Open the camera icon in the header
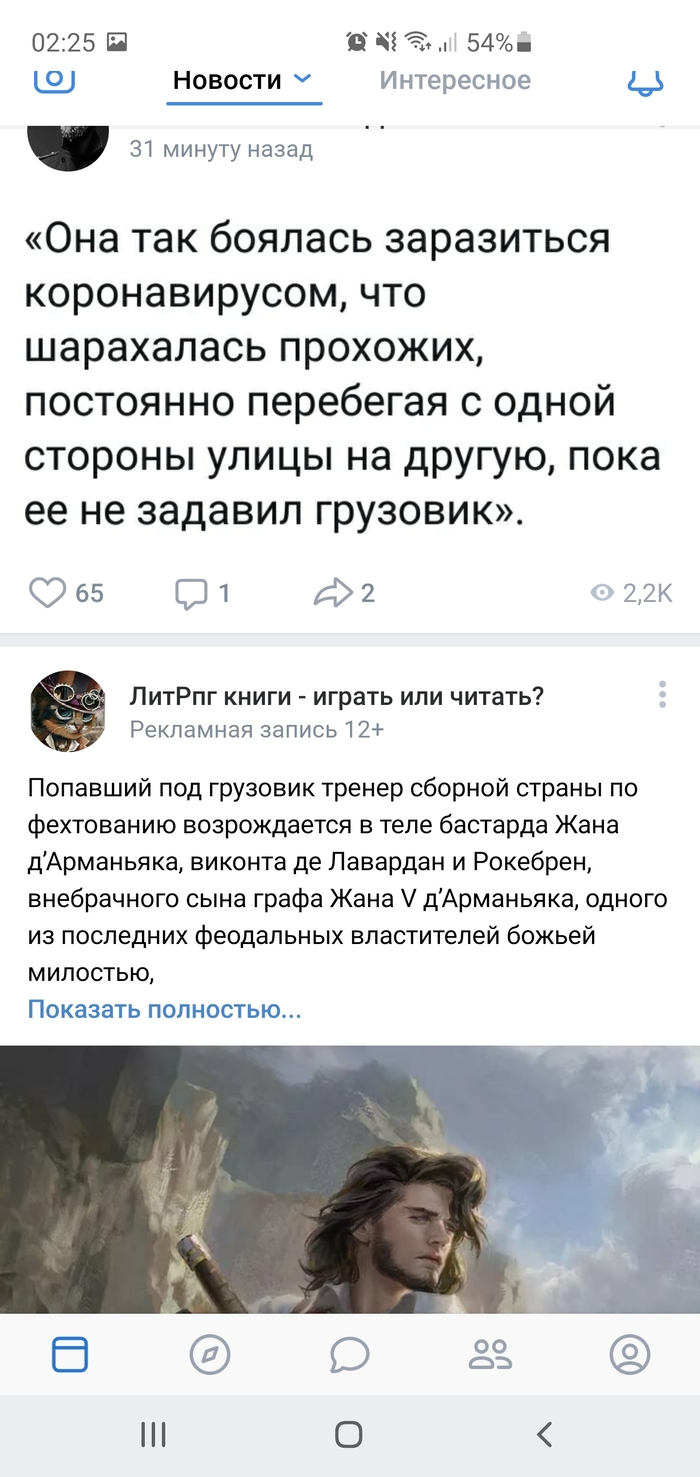 pyautogui.click(x=55, y=80)
